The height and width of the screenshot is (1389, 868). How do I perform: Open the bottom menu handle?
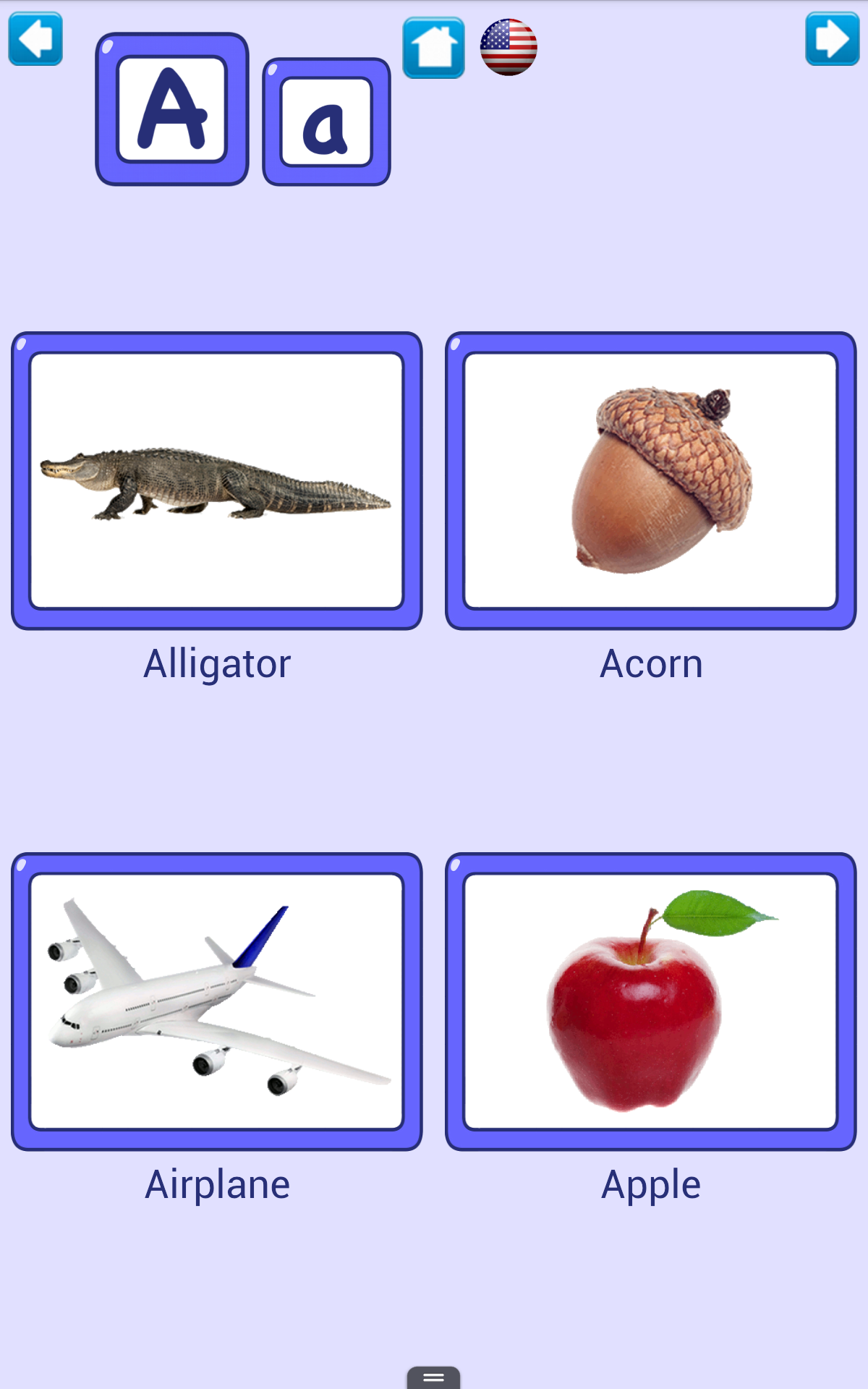point(433,1377)
